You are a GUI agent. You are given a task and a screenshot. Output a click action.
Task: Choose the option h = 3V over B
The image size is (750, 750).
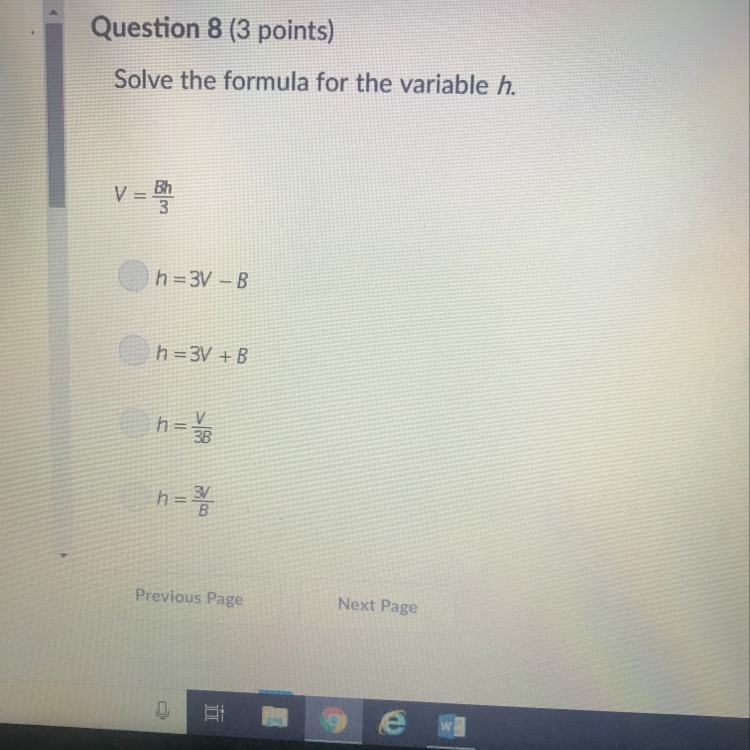click(134, 496)
